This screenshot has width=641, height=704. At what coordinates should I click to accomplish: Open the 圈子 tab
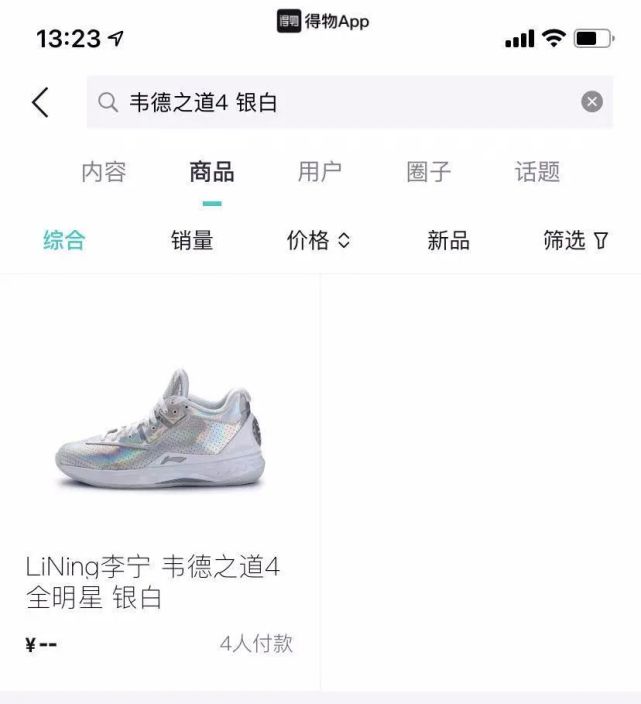(x=429, y=172)
